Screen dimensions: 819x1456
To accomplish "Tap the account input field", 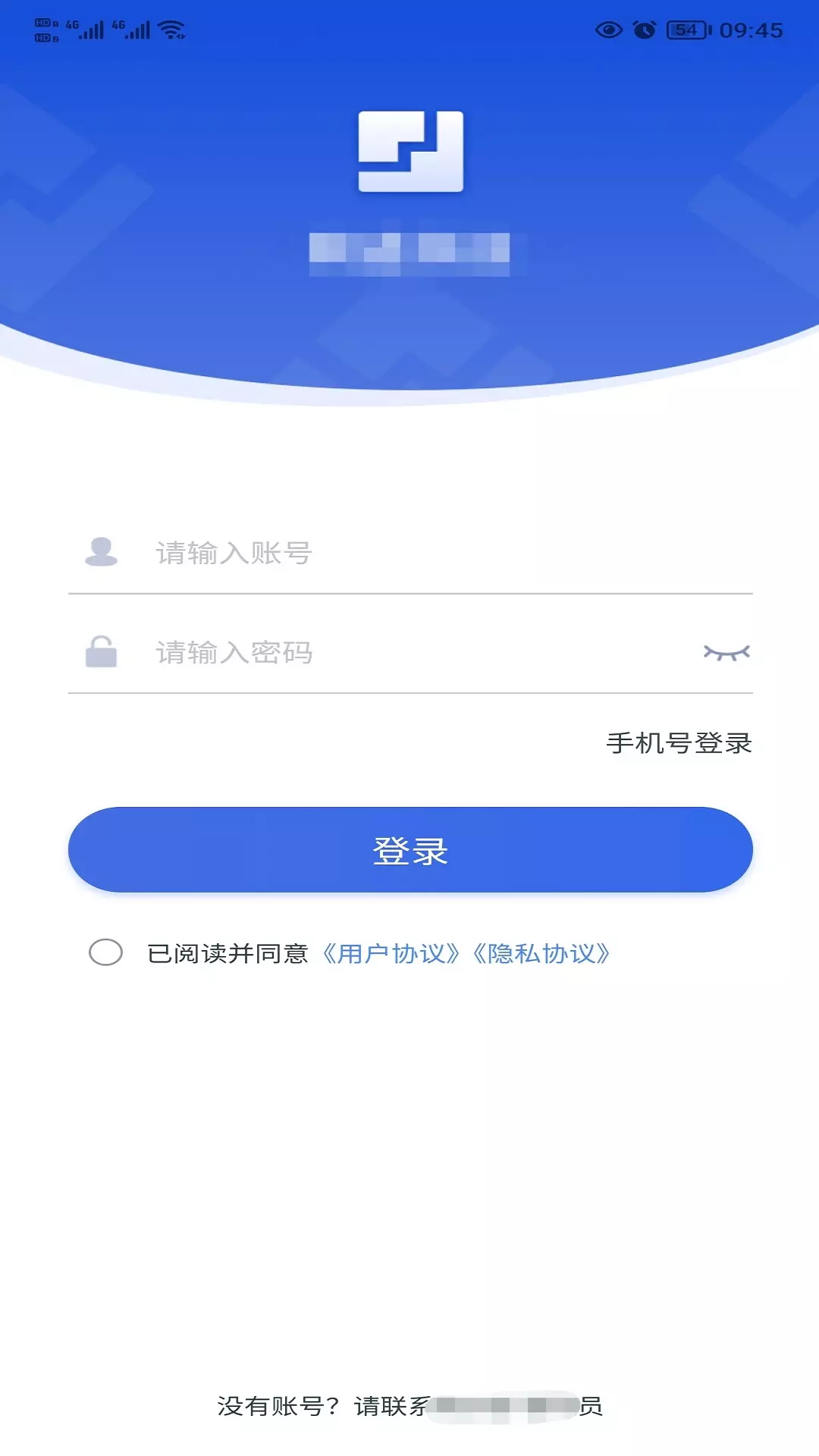I will coord(409,553).
